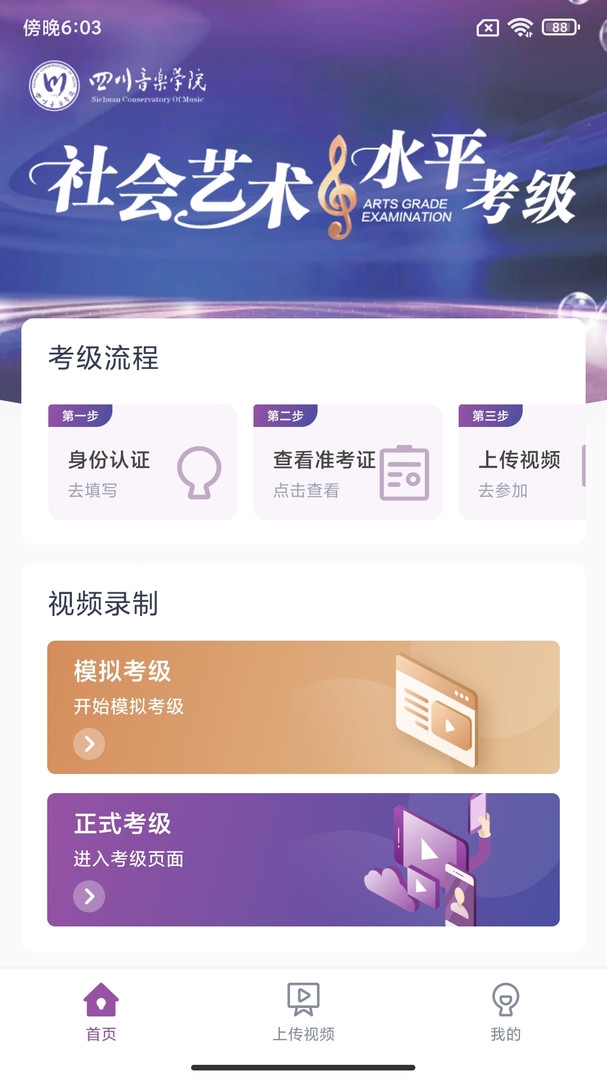Switch to the 首页 tab
The height and width of the screenshot is (1080, 607).
101,1012
